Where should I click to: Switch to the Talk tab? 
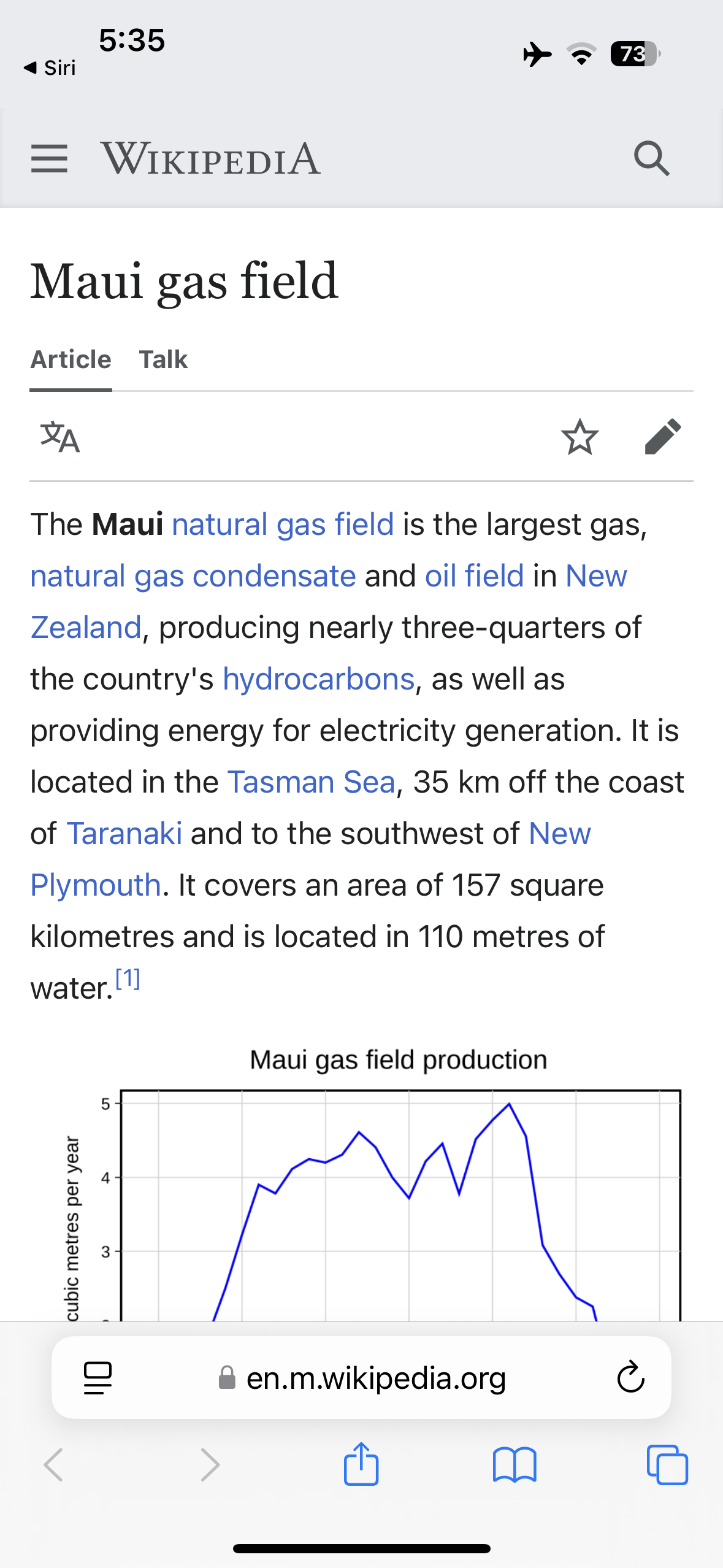163,359
